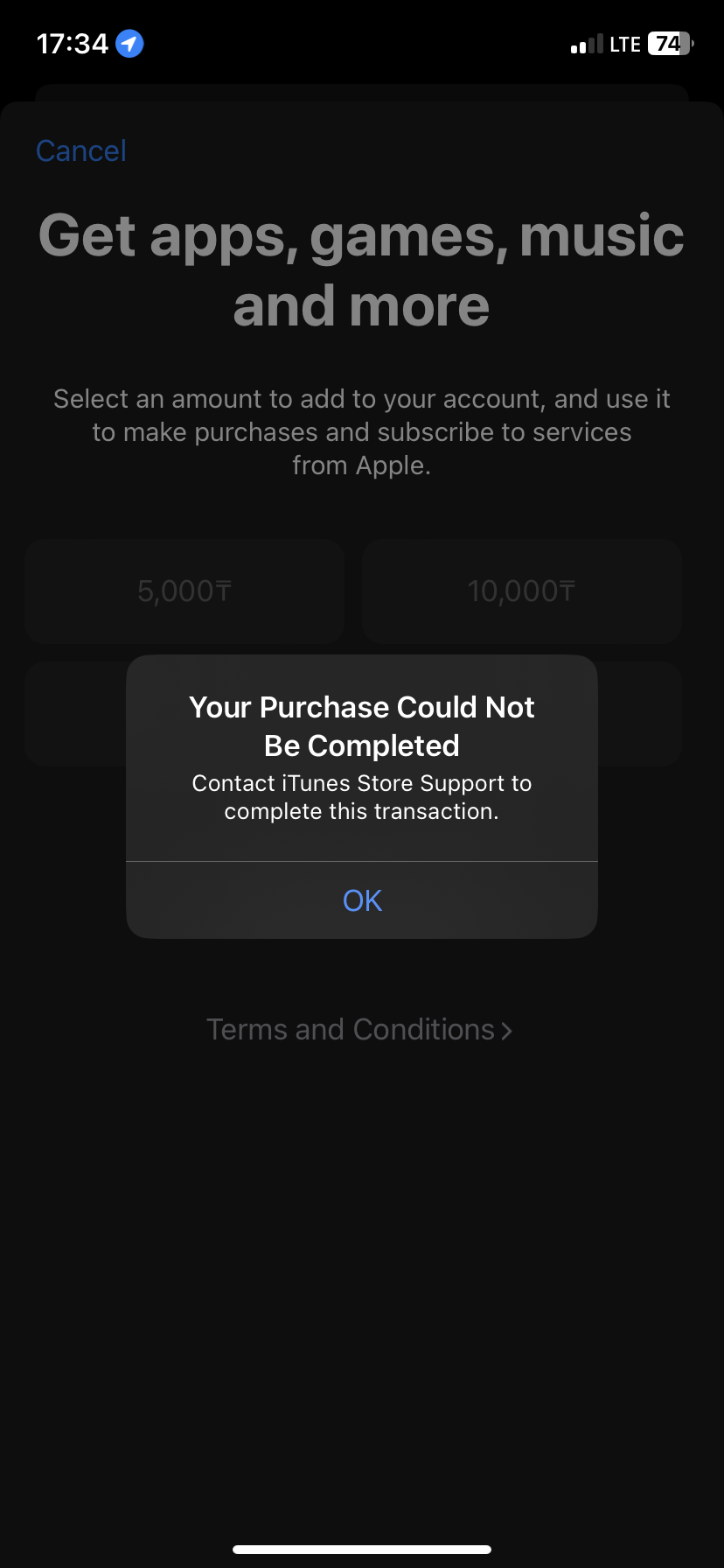
Task: Select the 10,000₸ amount tile
Action: [521, 591]
